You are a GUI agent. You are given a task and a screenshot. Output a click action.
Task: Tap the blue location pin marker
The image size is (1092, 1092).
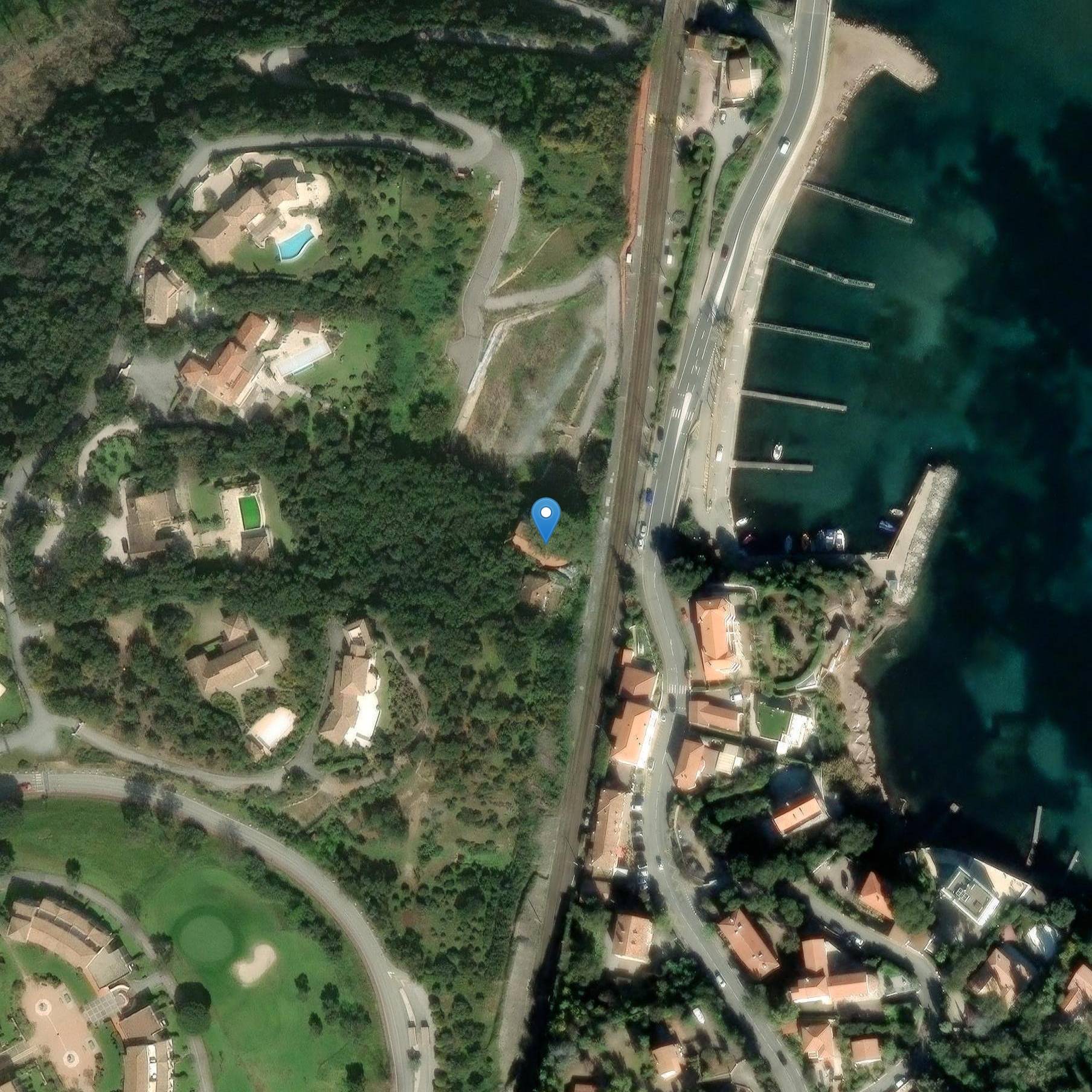click(x=546, y=518)
